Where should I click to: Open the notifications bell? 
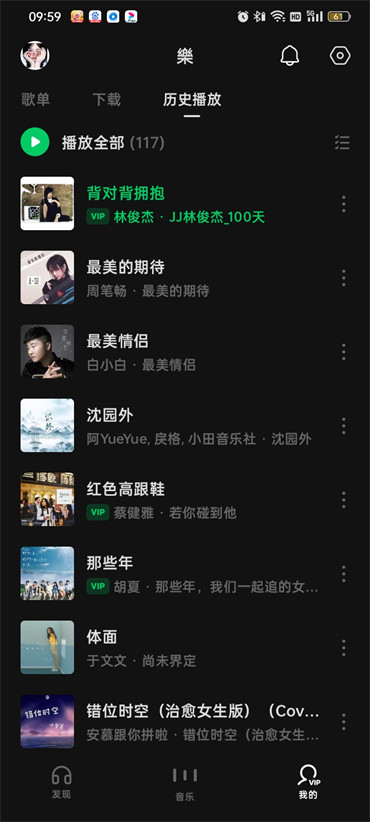click(290, 56)
